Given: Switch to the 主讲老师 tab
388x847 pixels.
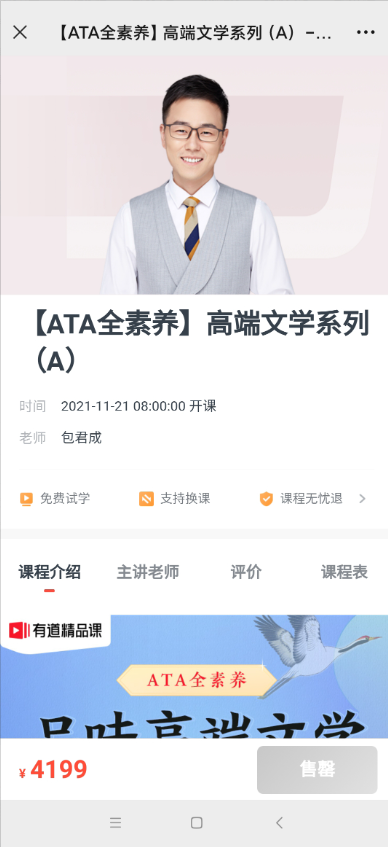Looking at the screenshot, I should (x=148, y=572).
